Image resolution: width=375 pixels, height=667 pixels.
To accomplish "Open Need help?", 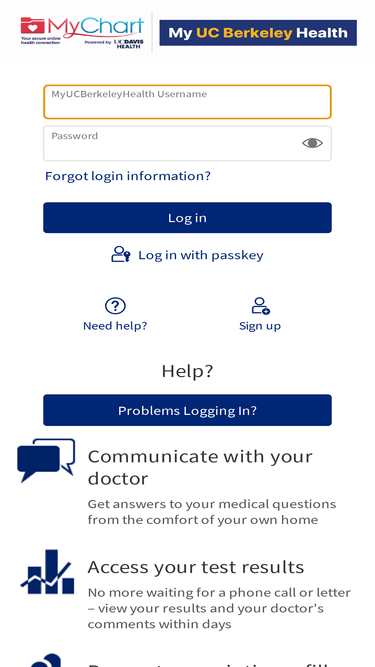I will (115, 315).
